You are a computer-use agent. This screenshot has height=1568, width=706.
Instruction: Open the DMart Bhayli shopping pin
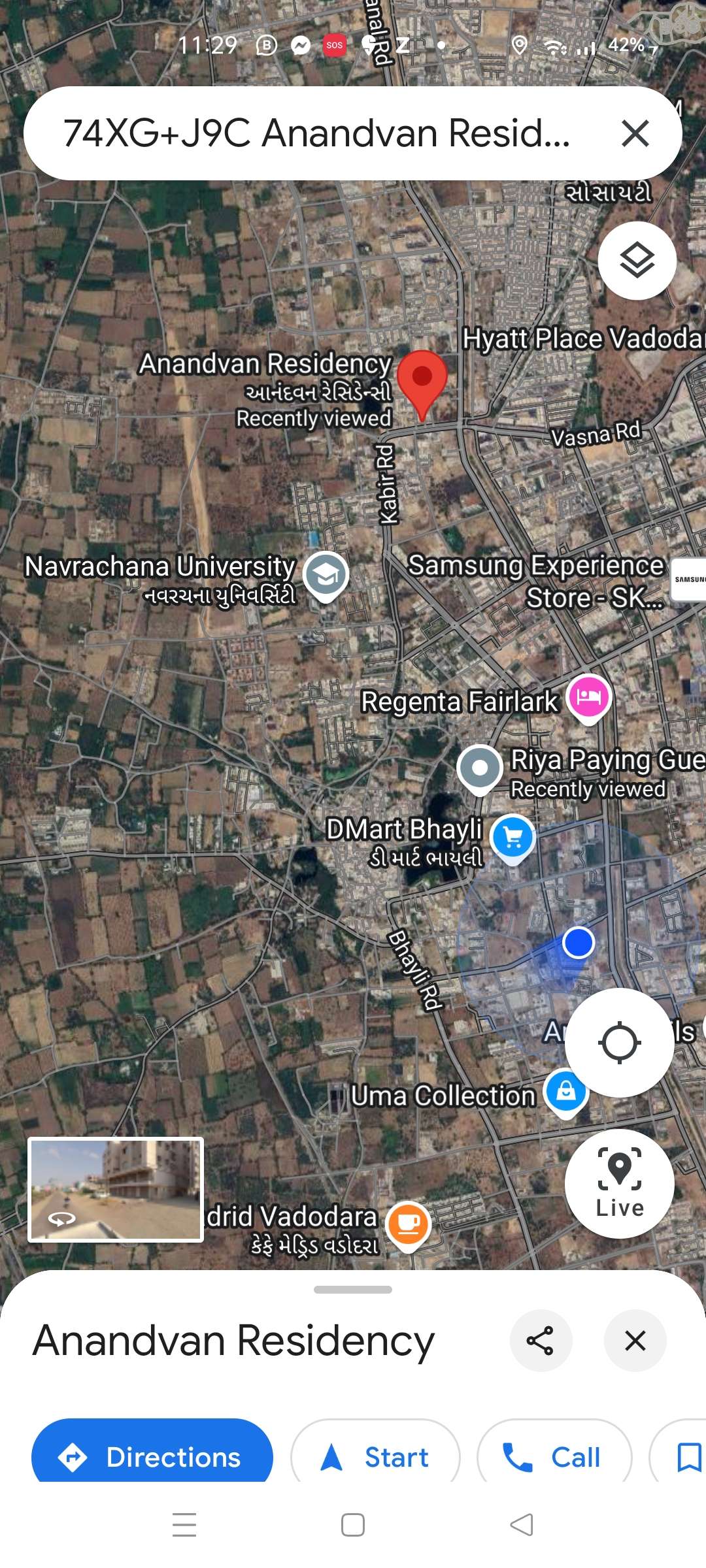click(x=513, y=838)
